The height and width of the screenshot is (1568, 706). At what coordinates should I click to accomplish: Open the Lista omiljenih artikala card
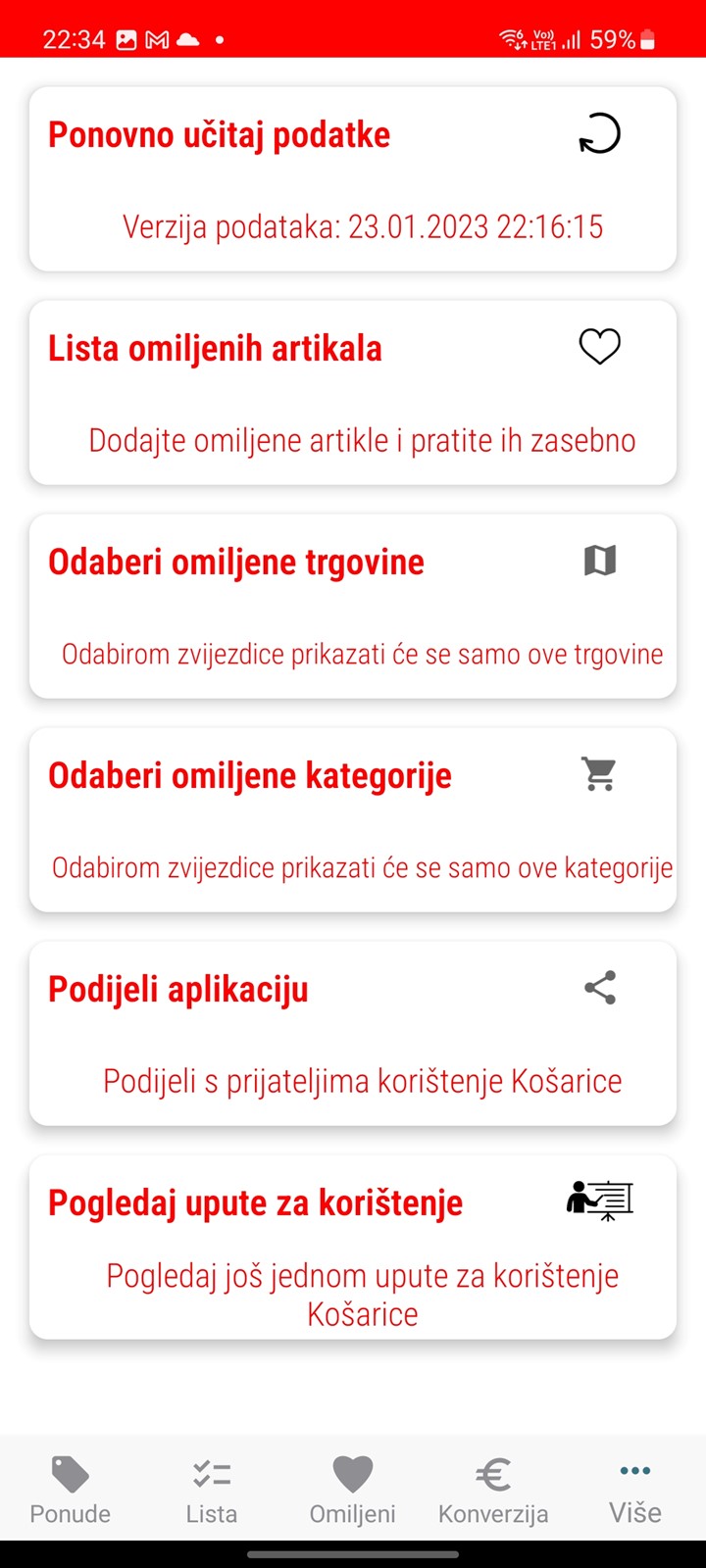tap(353, 392)
